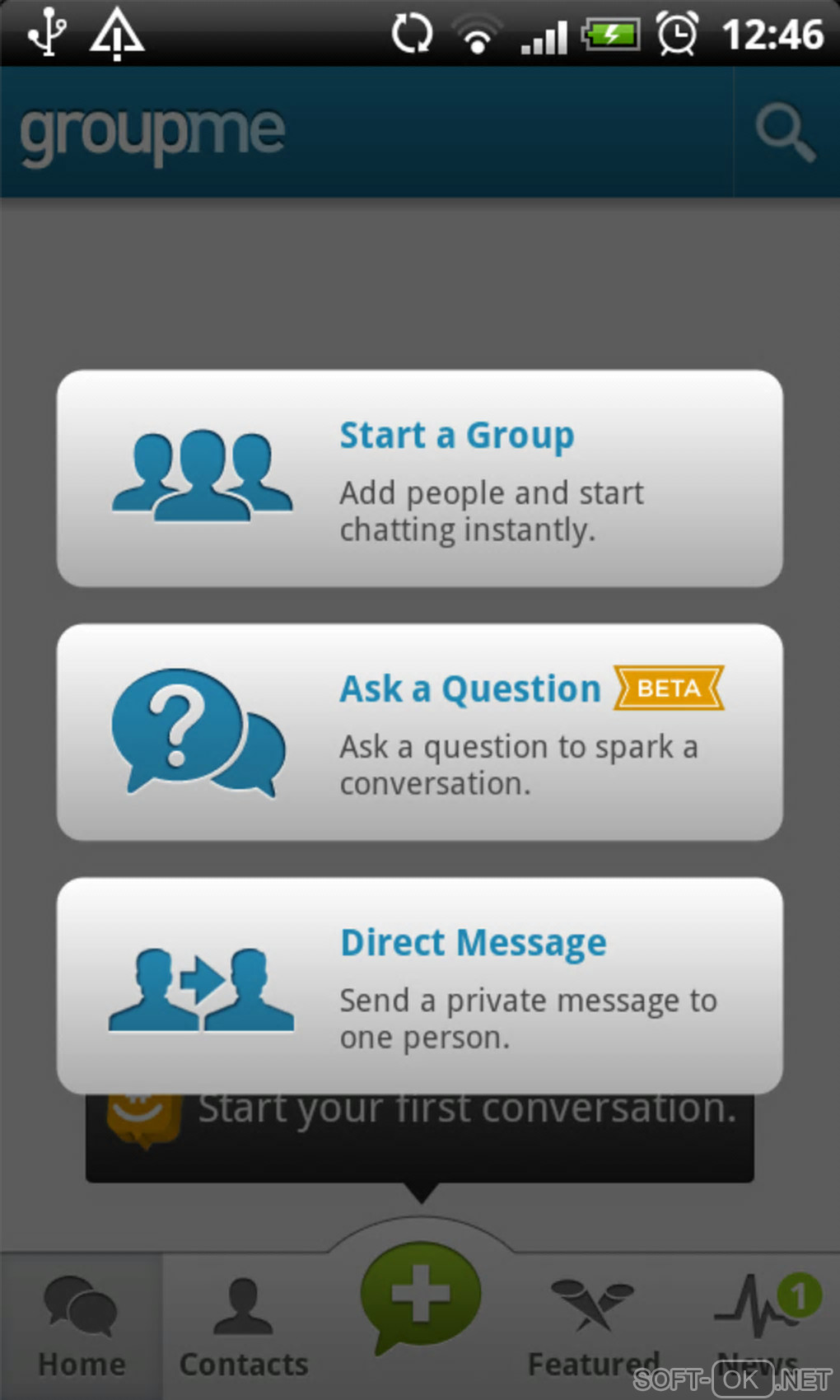Image resolution: width=840 pixels, height=1400 pixels.
Task: Choose Ask a Question
Action: click(419, 732)
